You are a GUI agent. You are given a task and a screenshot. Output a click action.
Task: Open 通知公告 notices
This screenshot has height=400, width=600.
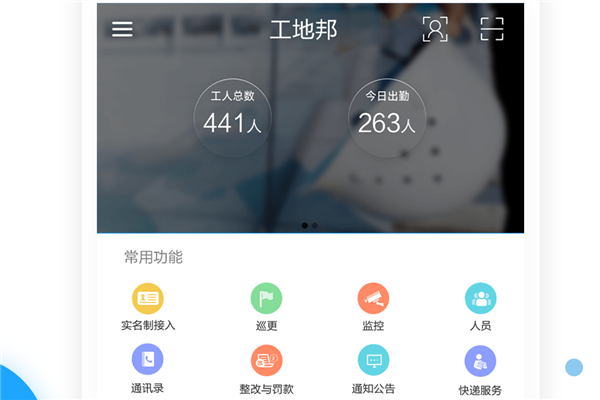[373, 369]
